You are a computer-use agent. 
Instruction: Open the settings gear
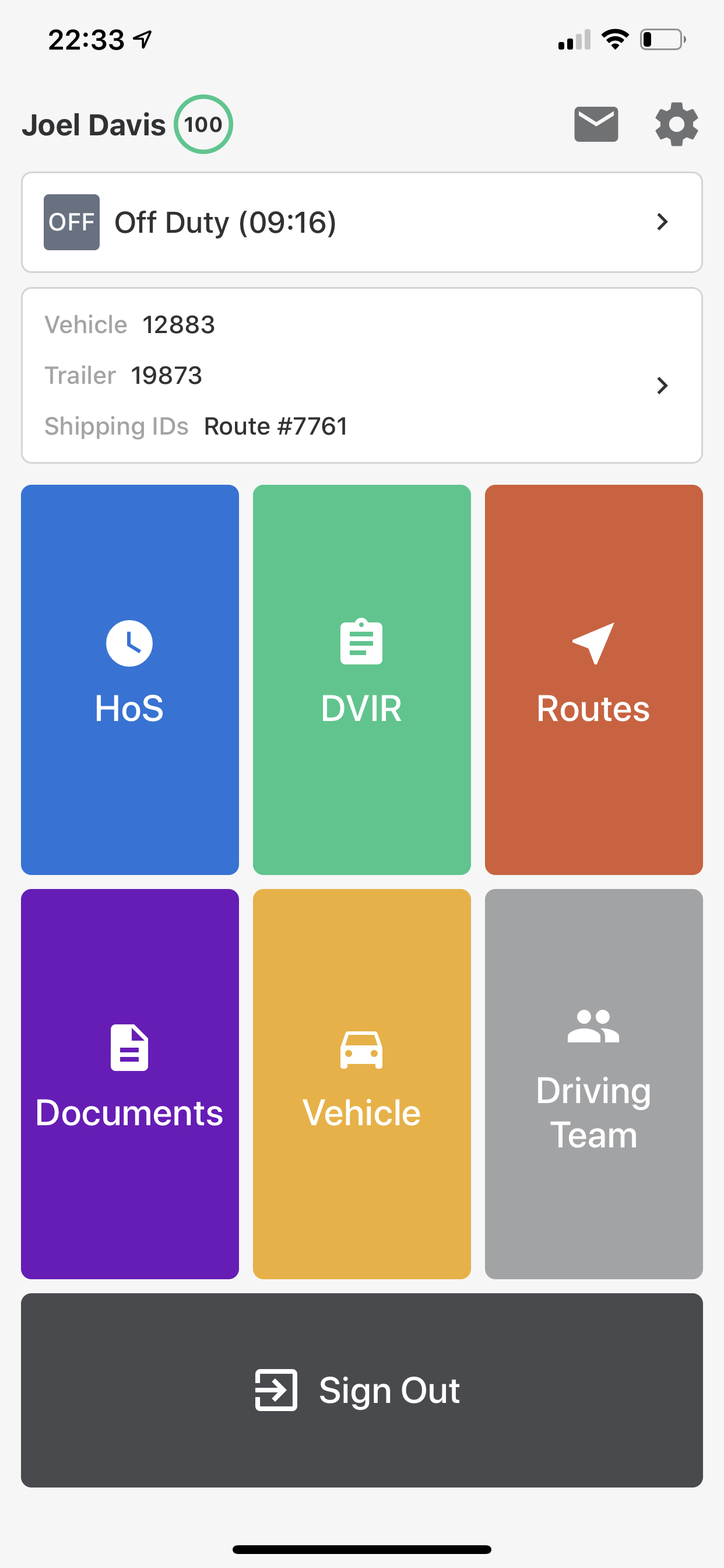(676, 124)
